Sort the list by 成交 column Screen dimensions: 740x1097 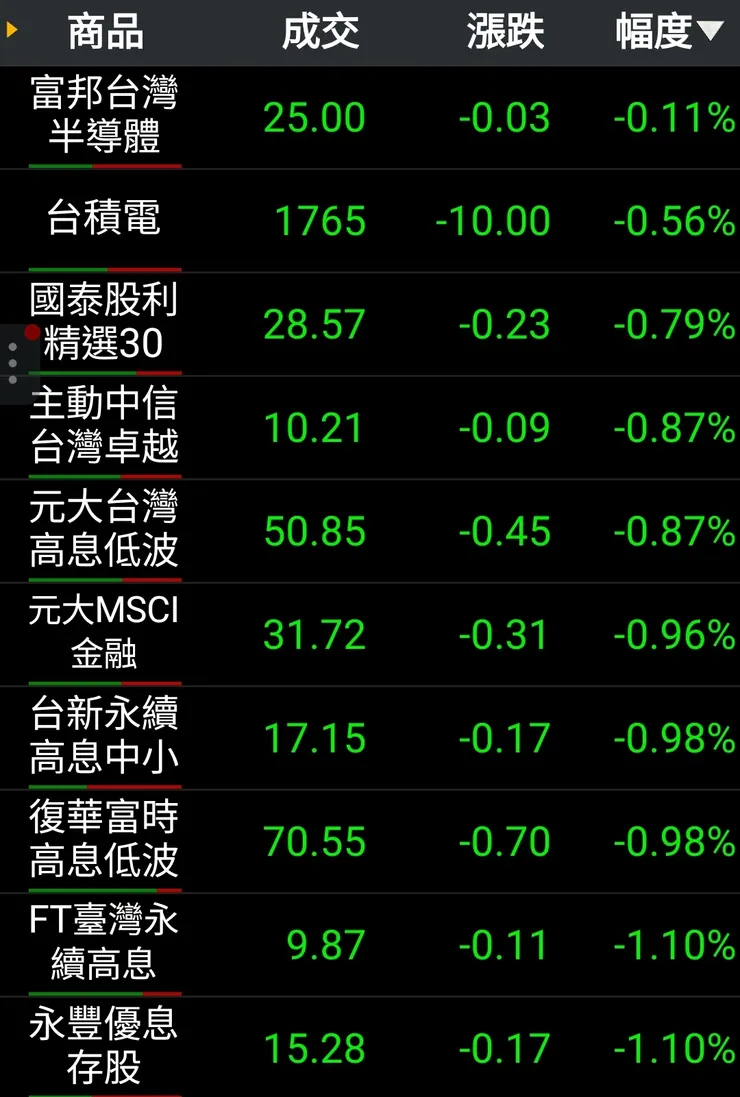(320, 33)
